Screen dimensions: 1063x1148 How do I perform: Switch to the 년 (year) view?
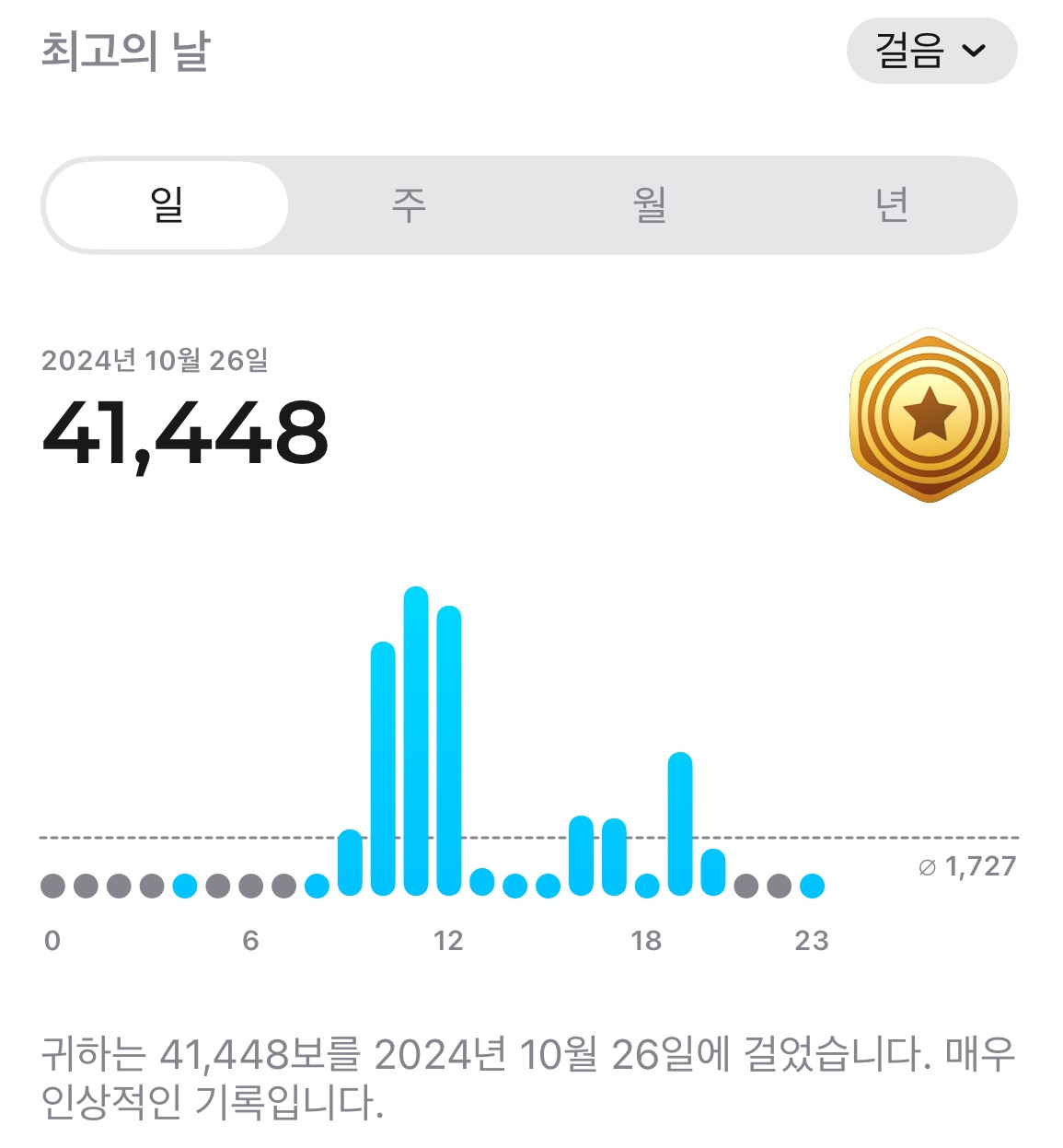(892, 204)
